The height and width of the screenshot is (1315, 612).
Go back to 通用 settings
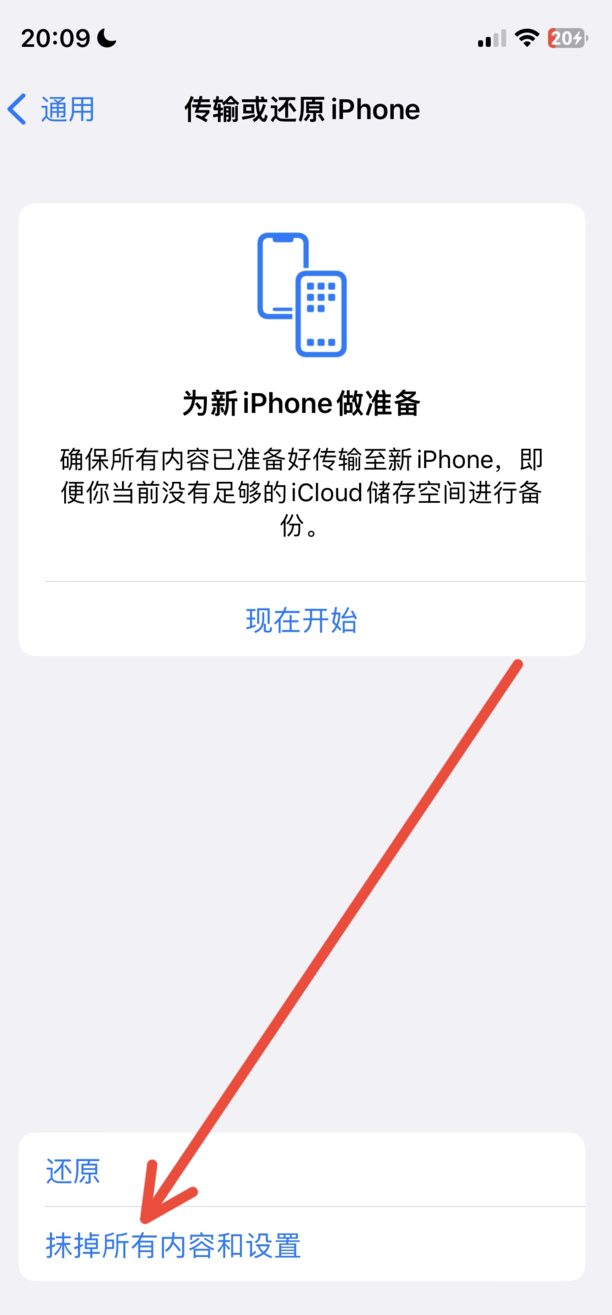(52, 109)
